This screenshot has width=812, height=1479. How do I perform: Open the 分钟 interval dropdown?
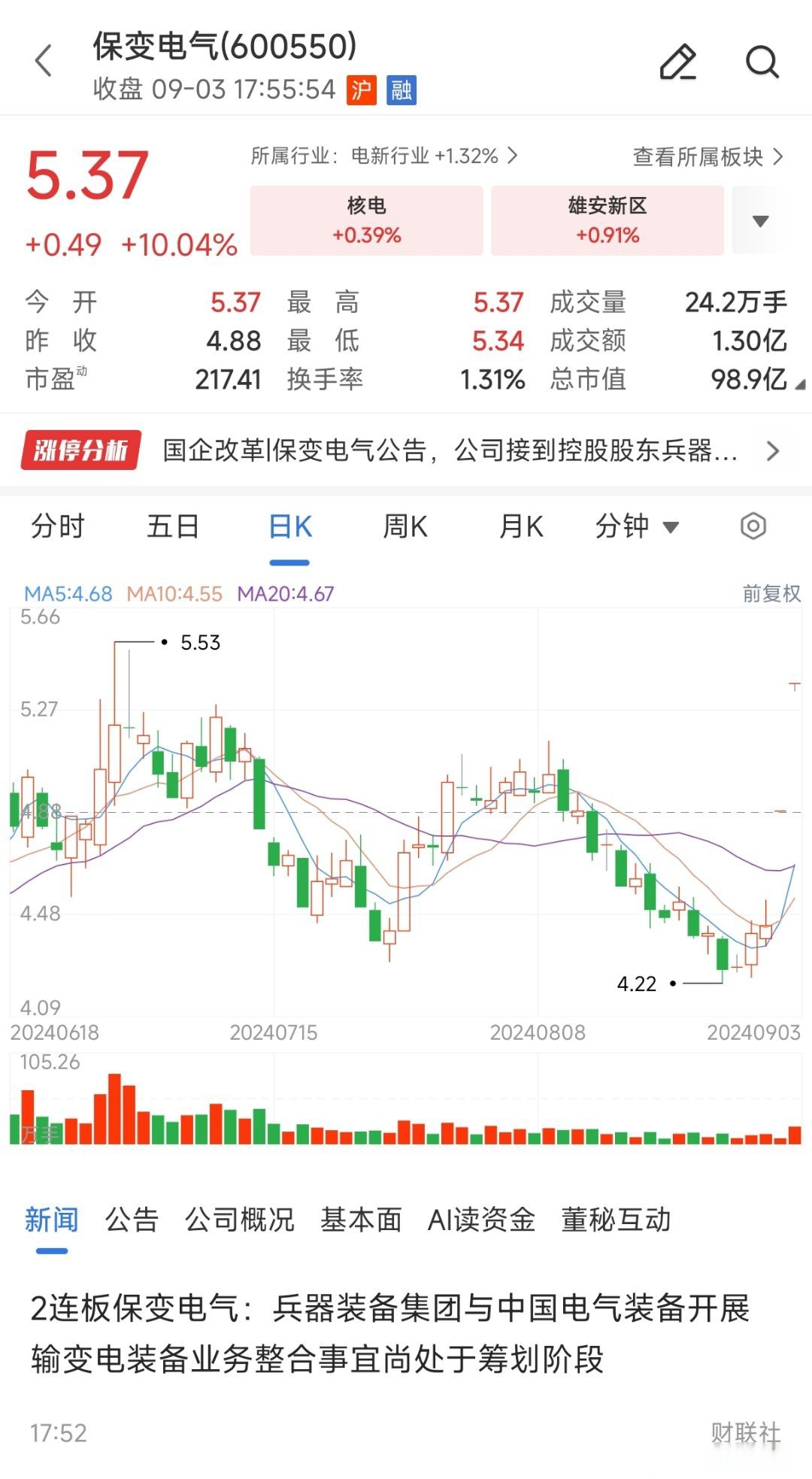636,526
